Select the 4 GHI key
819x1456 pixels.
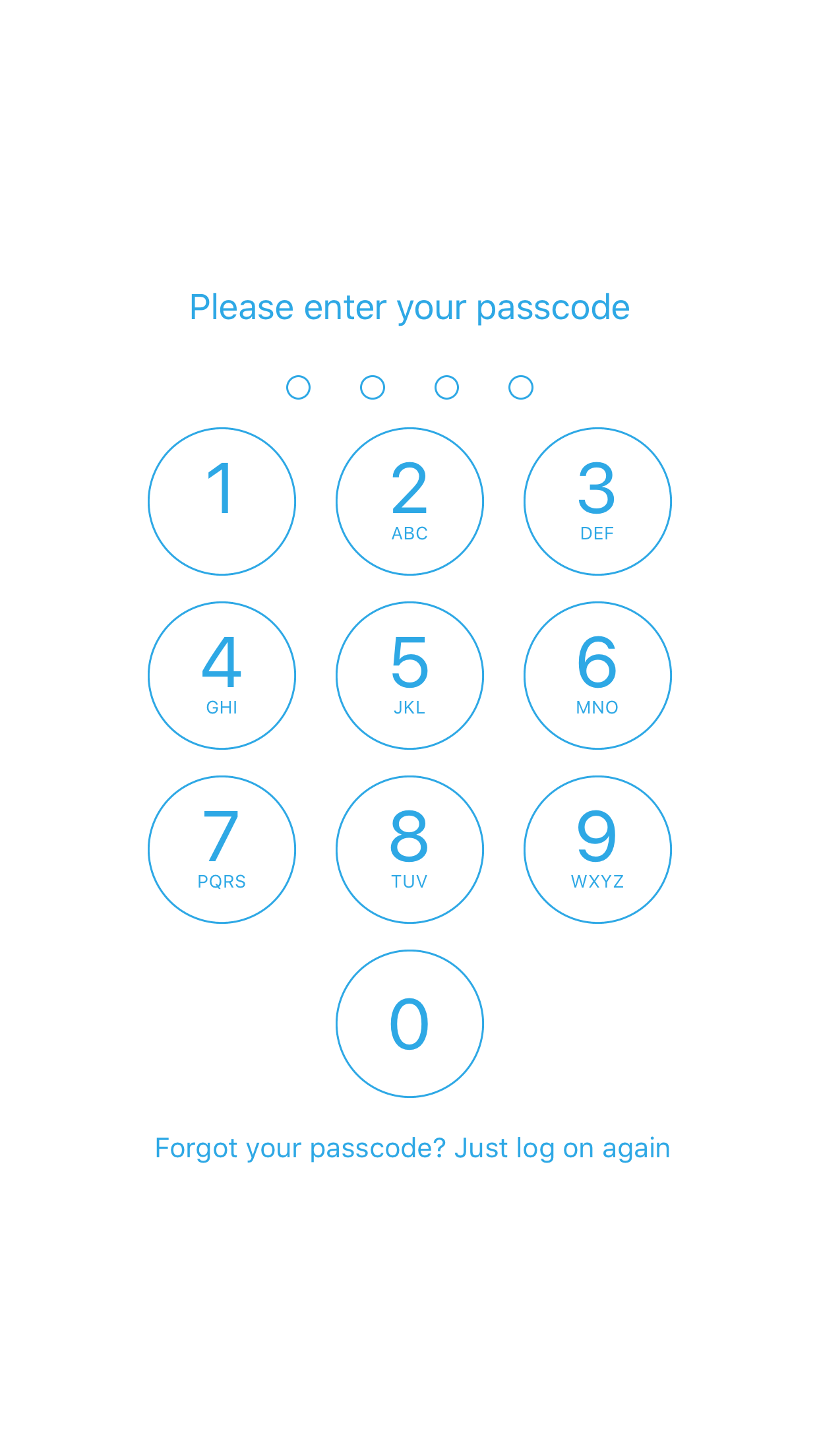pos(222,675)
